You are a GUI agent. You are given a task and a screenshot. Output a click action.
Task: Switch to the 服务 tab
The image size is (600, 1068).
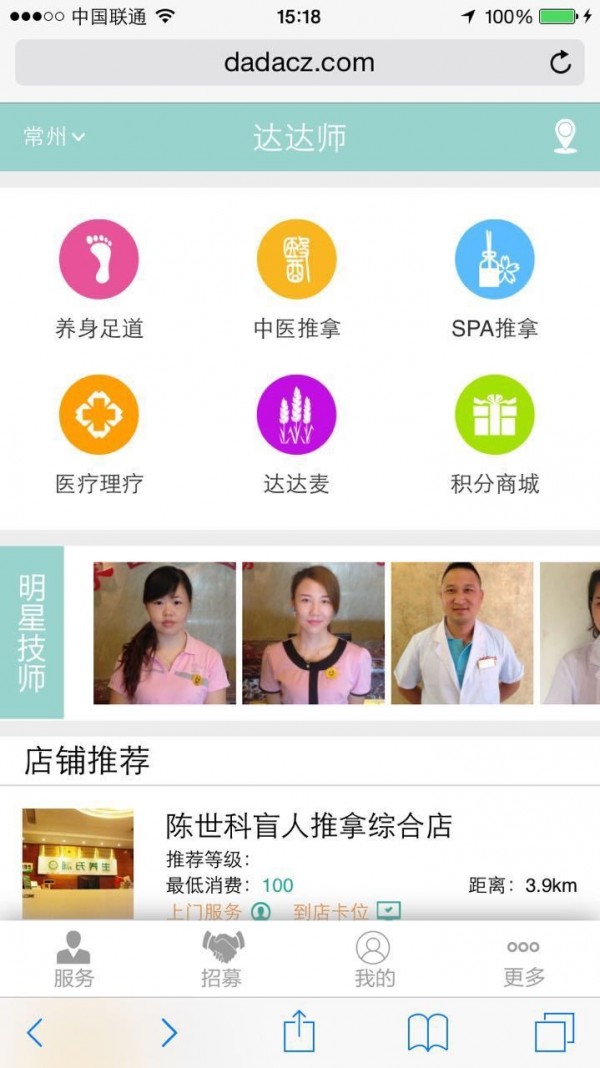coord(73,959)
